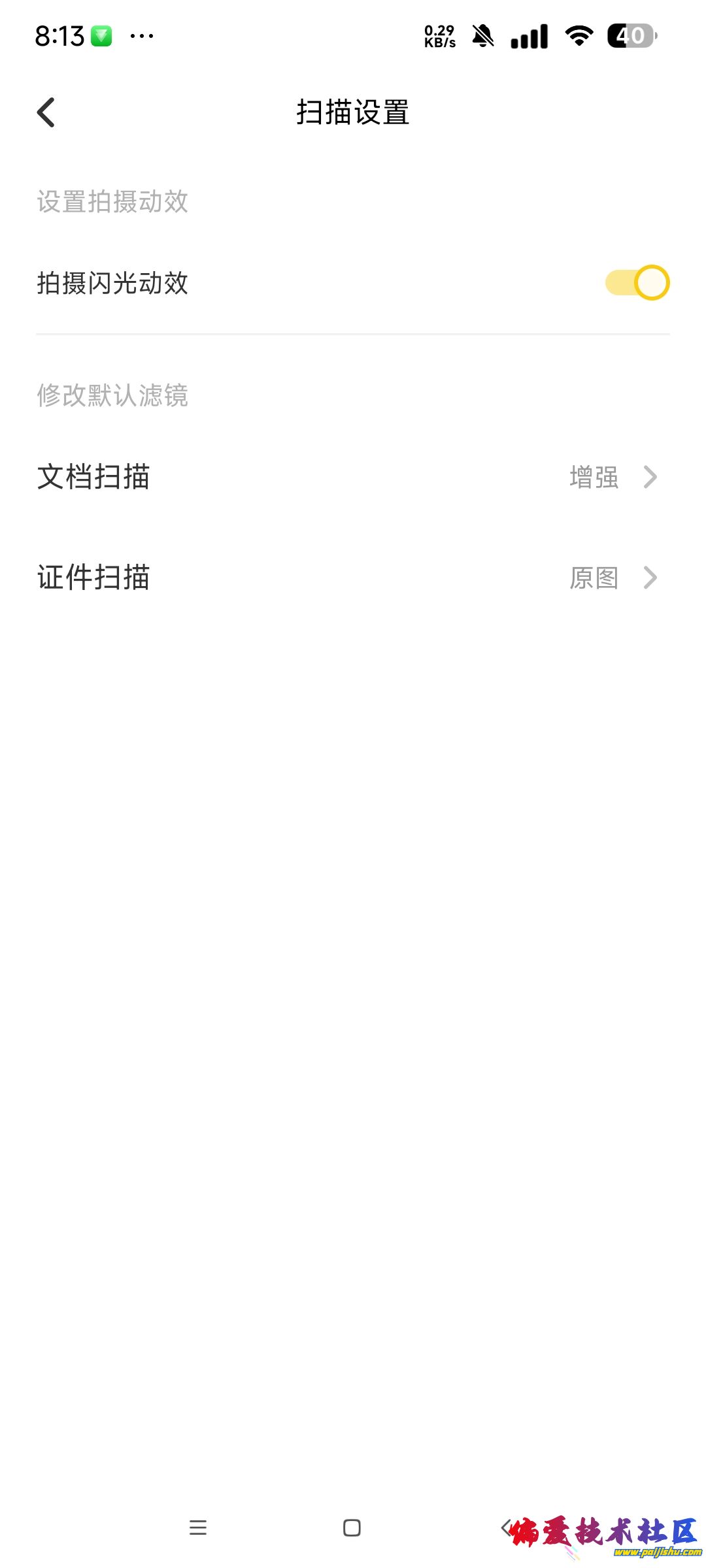The image size is (706, 1568).
Task: Go back from 扫描设置 page
Action: tap(46, 112)
